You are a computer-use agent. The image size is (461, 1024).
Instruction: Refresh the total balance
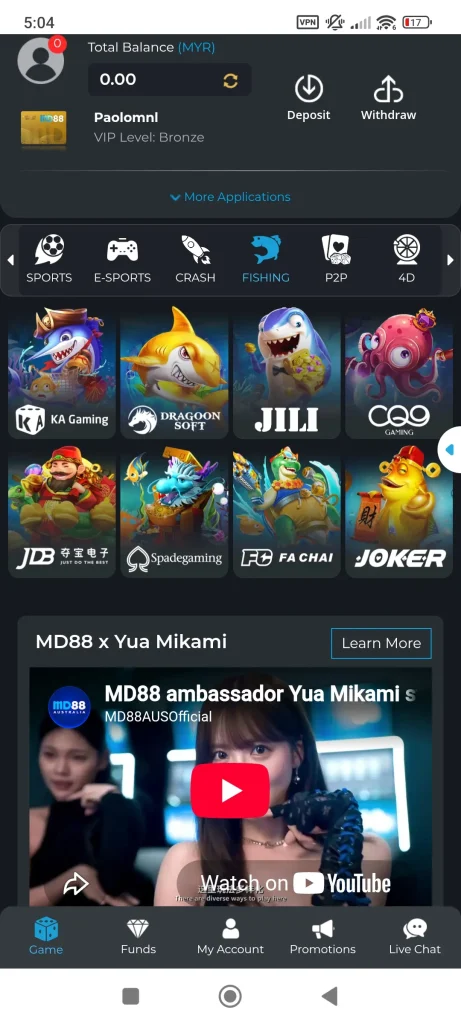tap(230, 80)
